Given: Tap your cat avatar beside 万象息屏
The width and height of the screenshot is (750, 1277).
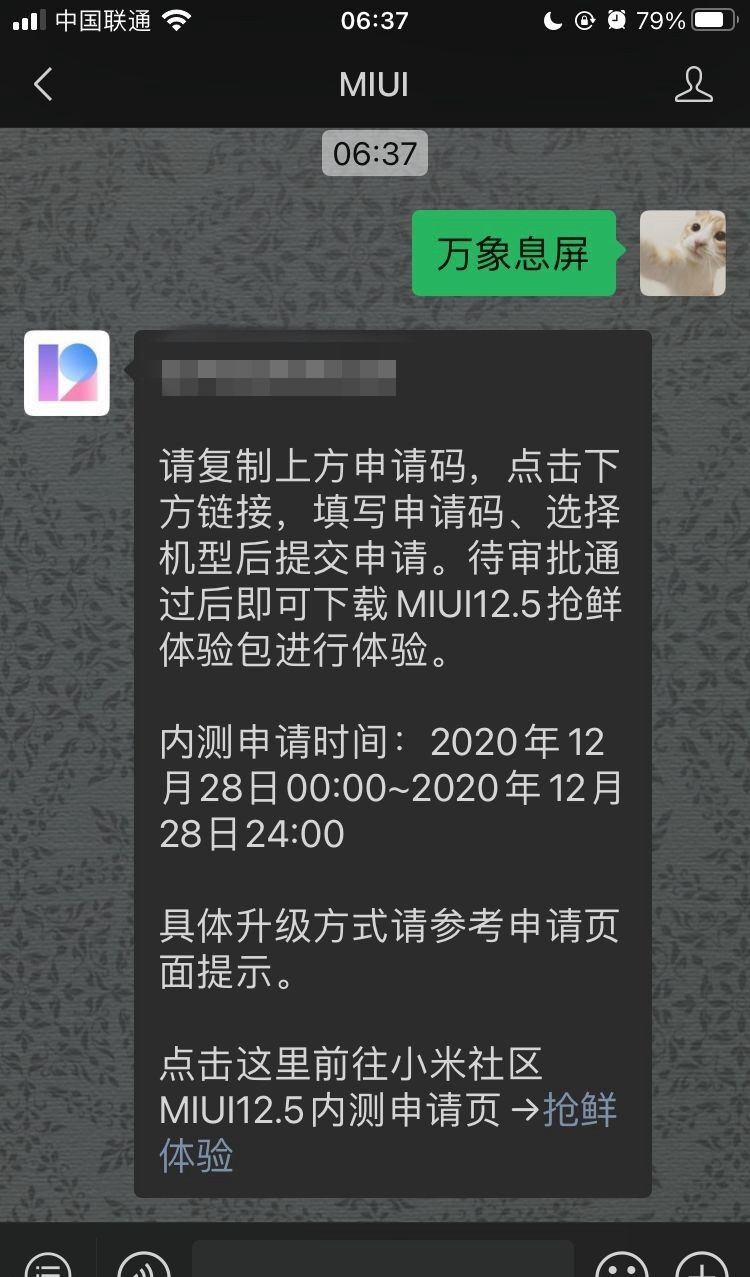Looking at the screenshot, I should click(682, 253).
